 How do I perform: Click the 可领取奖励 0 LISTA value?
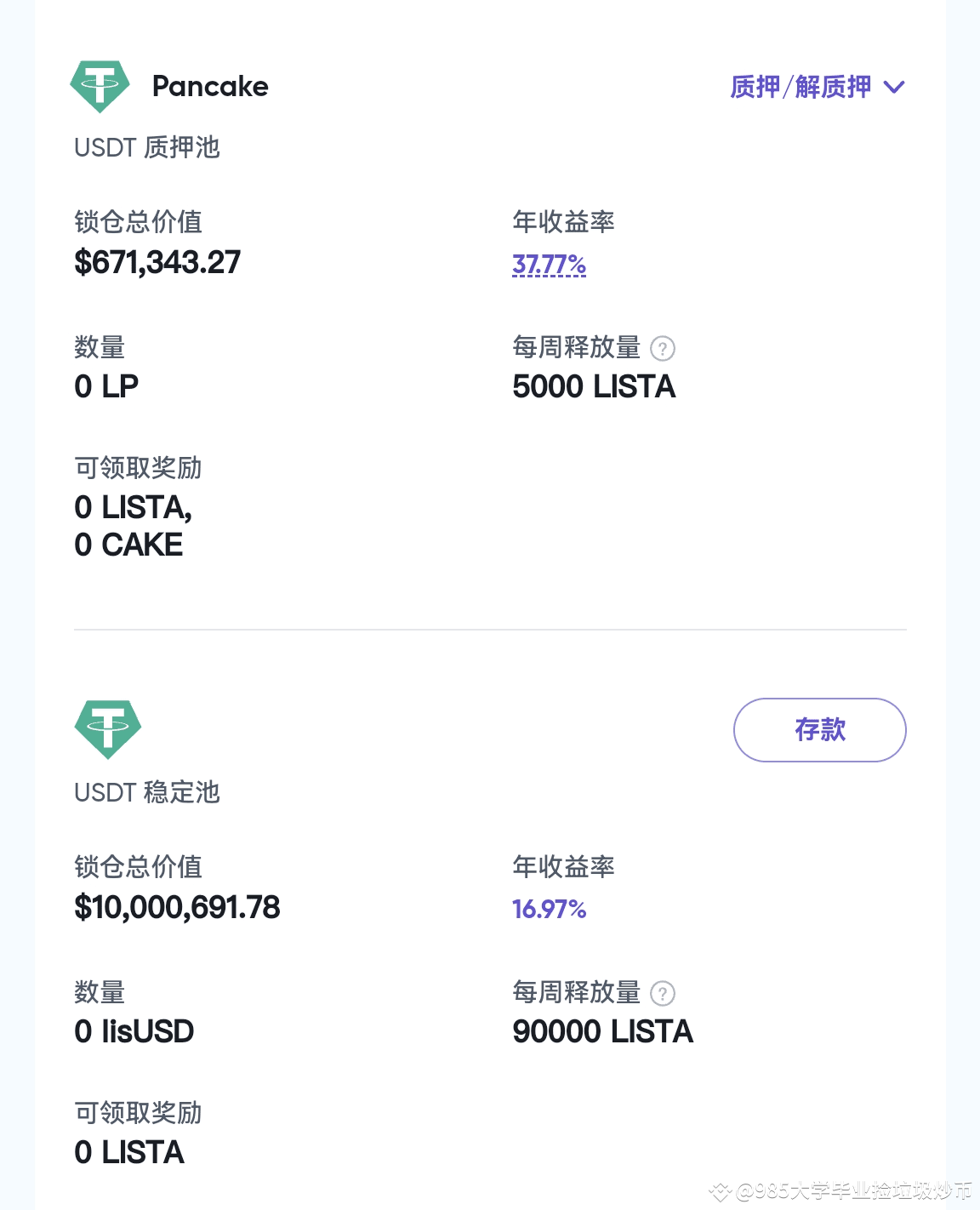[x=128, y=1152]
